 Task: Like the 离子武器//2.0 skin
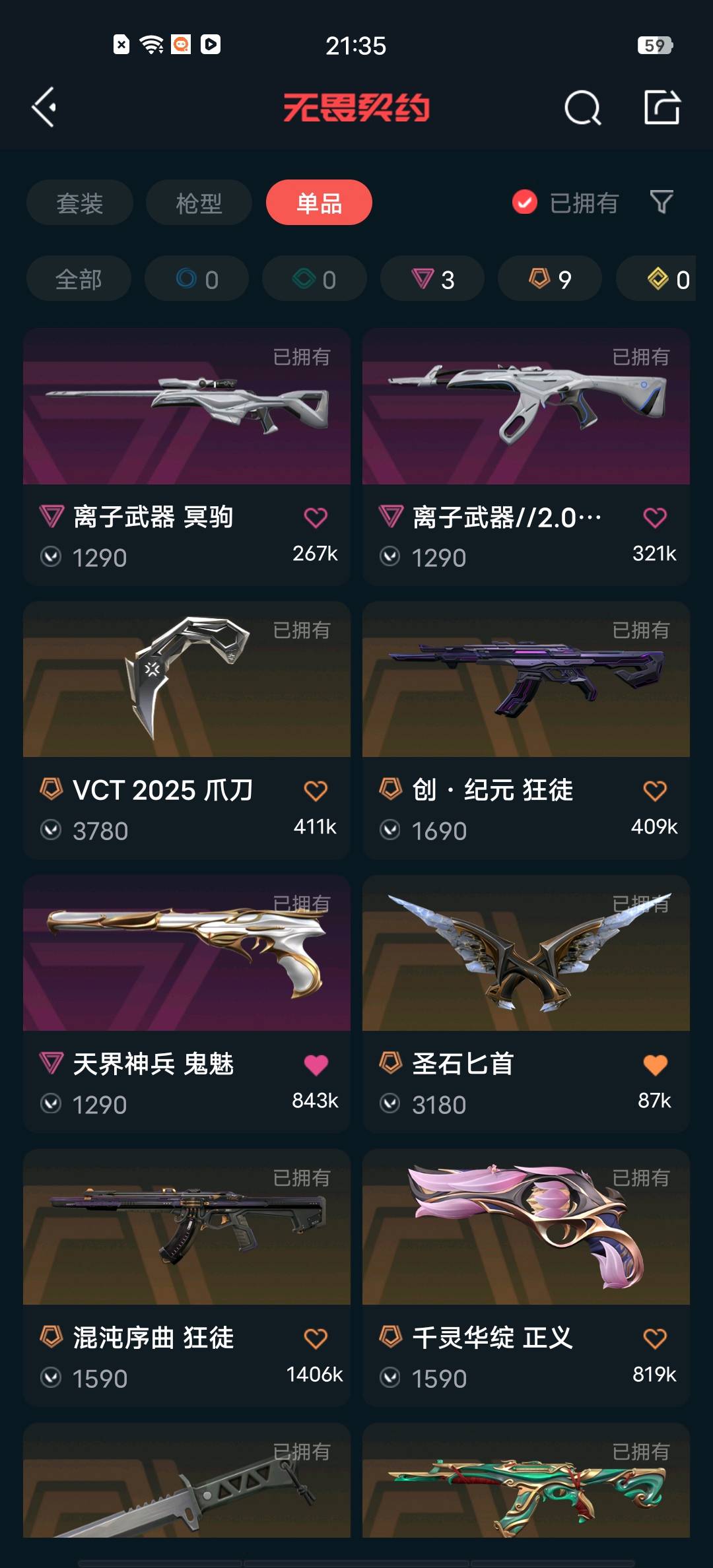click(x=654, y=518)
